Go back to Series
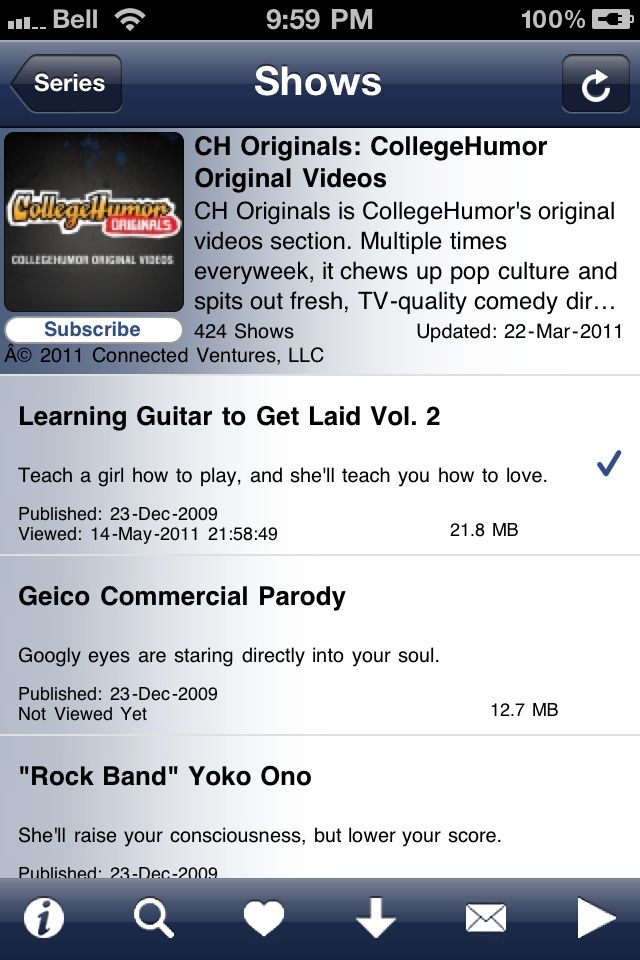Image resolution: width=640 pixels, height=960 pixels. click(x=67, y=83)
